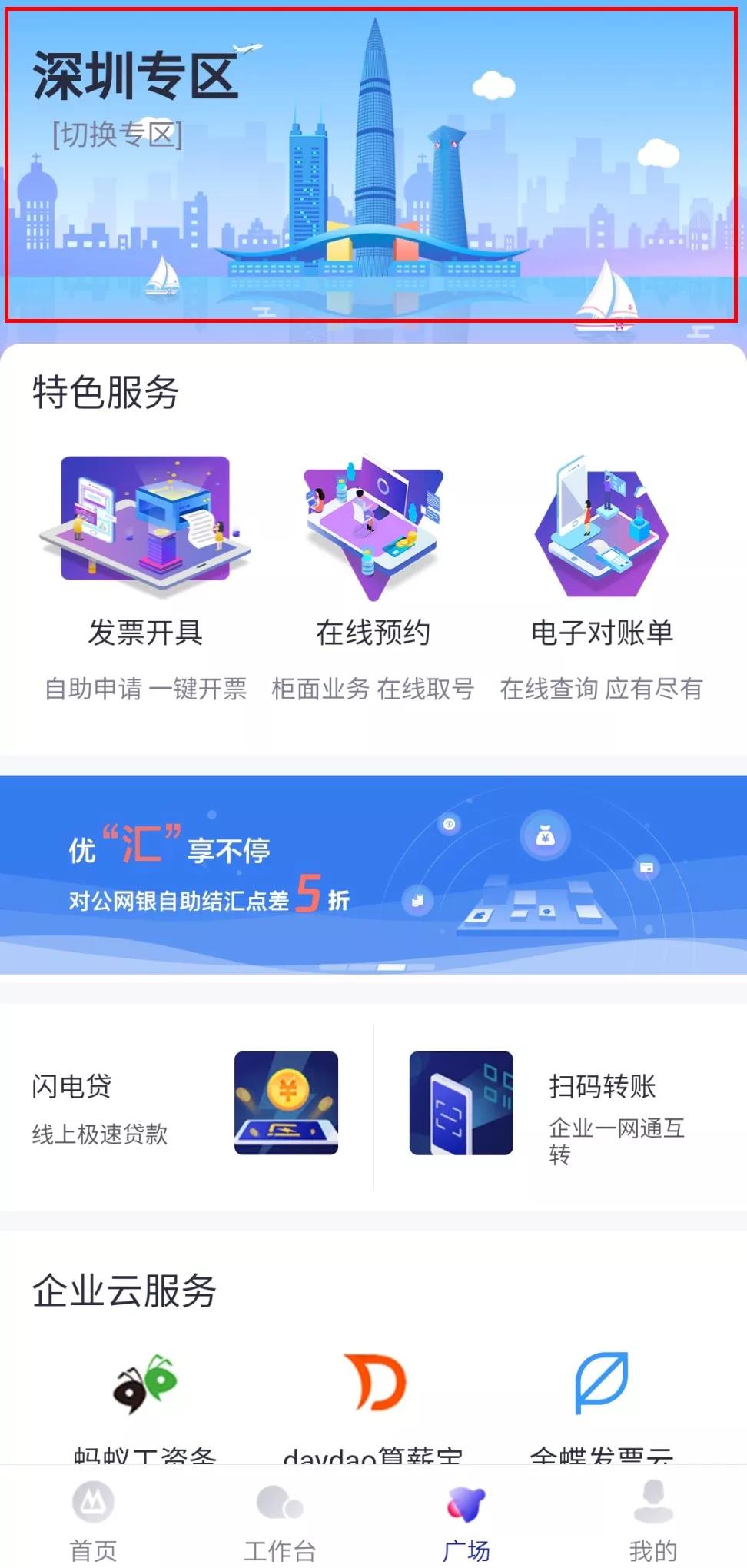Open the 闪电贷 loan card
The height and width of the screenshot is (1568, 747).
pos(186,1105)
